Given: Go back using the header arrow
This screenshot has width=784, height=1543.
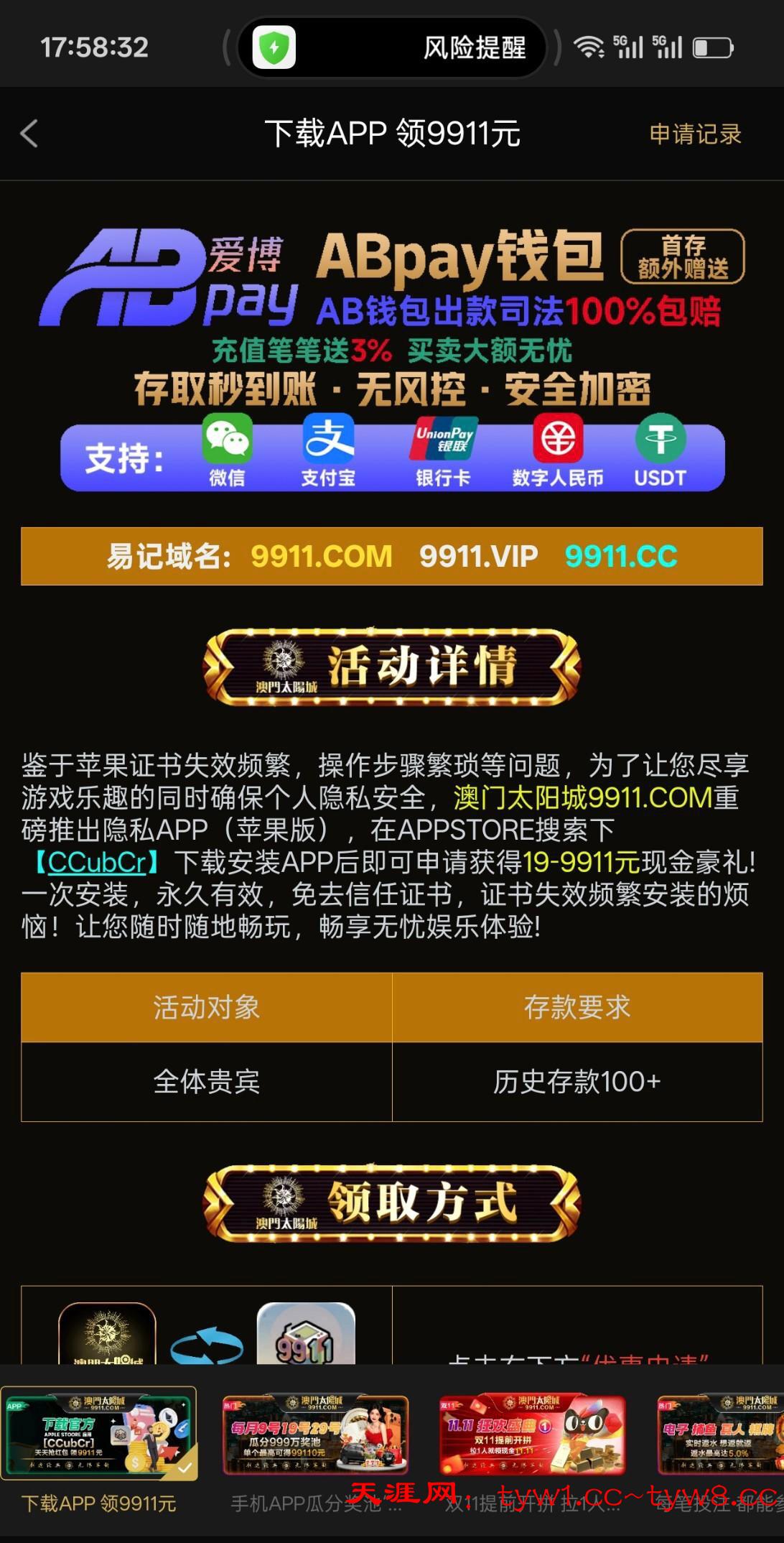Looking at the screenshot, I should [29, 134].
